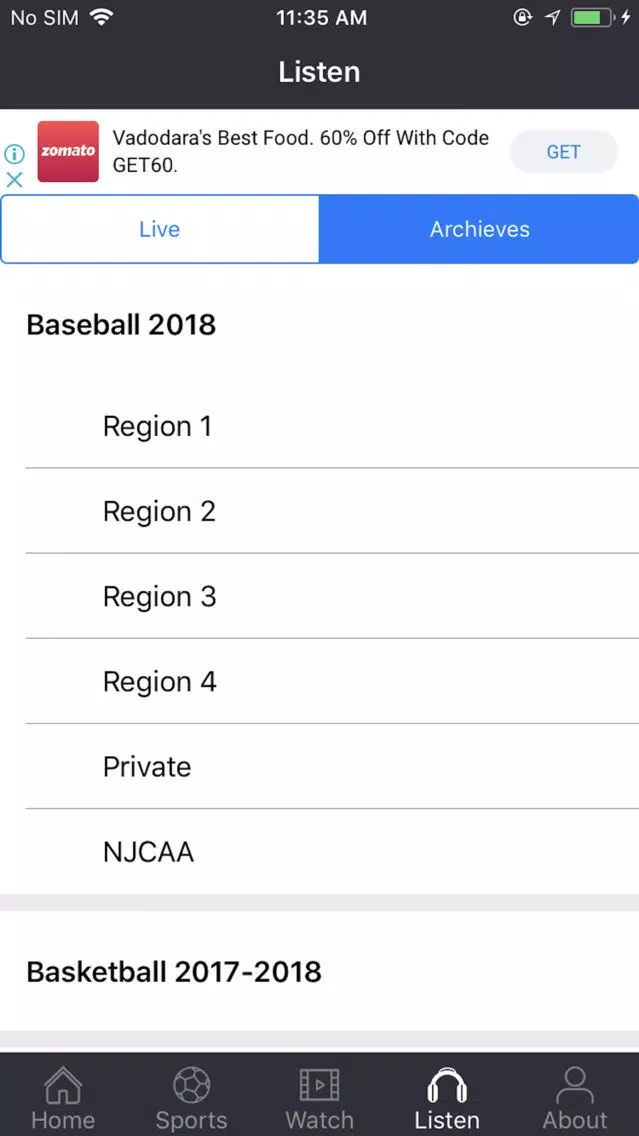The height and width of the screenshot is (1136, 639).
Task: Go to the Home tab
Action: click(63, 1097)
